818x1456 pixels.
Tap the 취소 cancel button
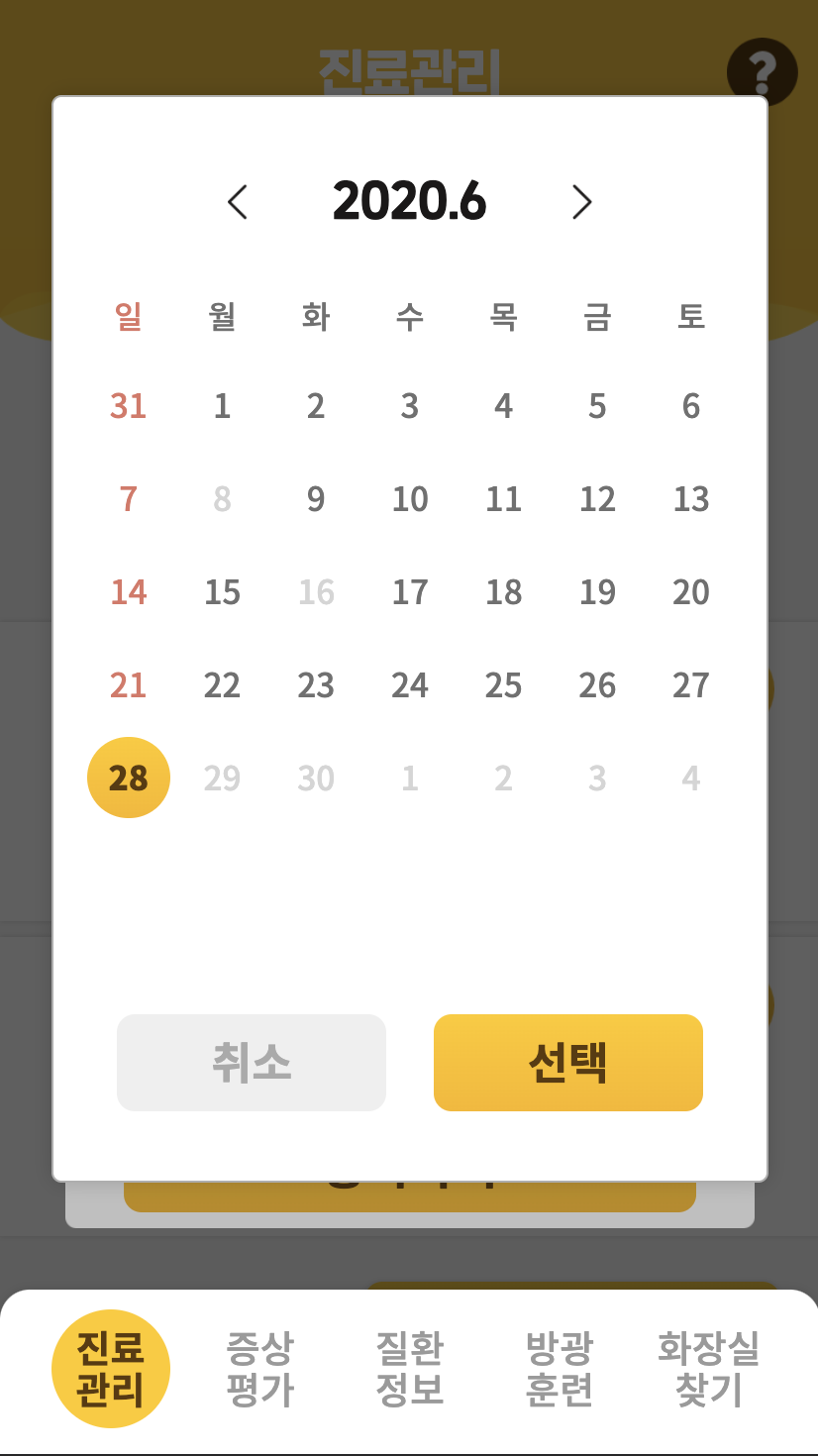click(x=252, y=1063)
